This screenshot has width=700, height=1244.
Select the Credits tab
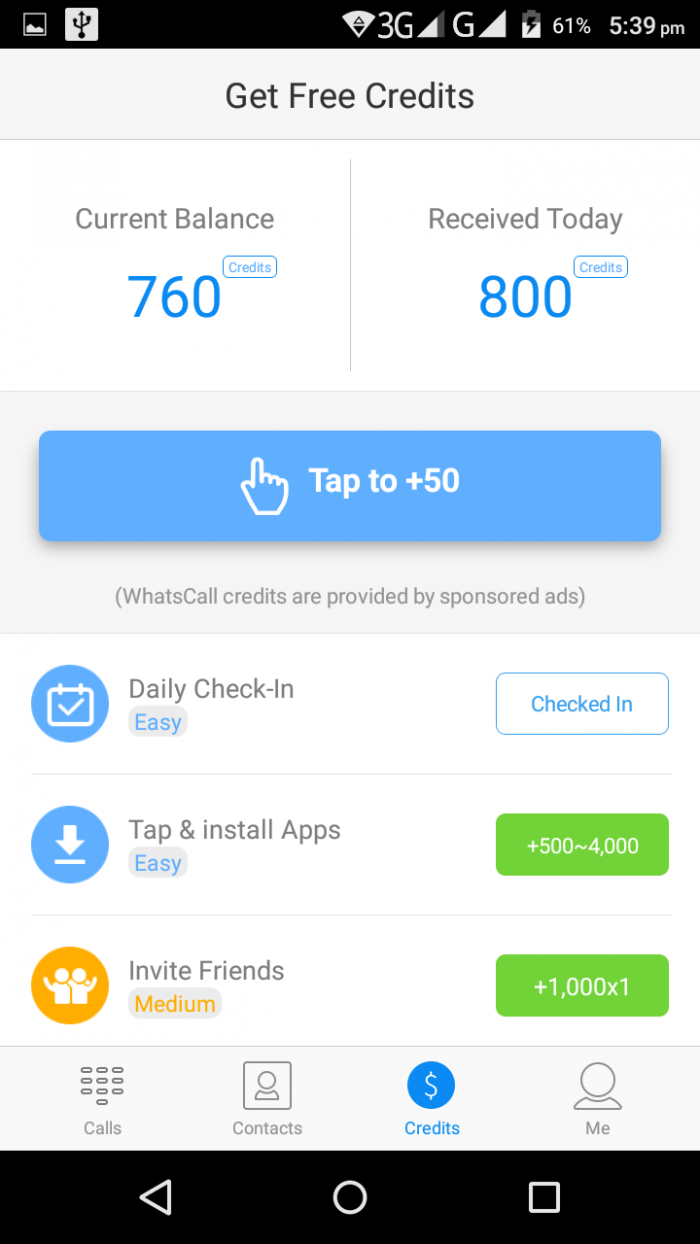(432, 1099)
